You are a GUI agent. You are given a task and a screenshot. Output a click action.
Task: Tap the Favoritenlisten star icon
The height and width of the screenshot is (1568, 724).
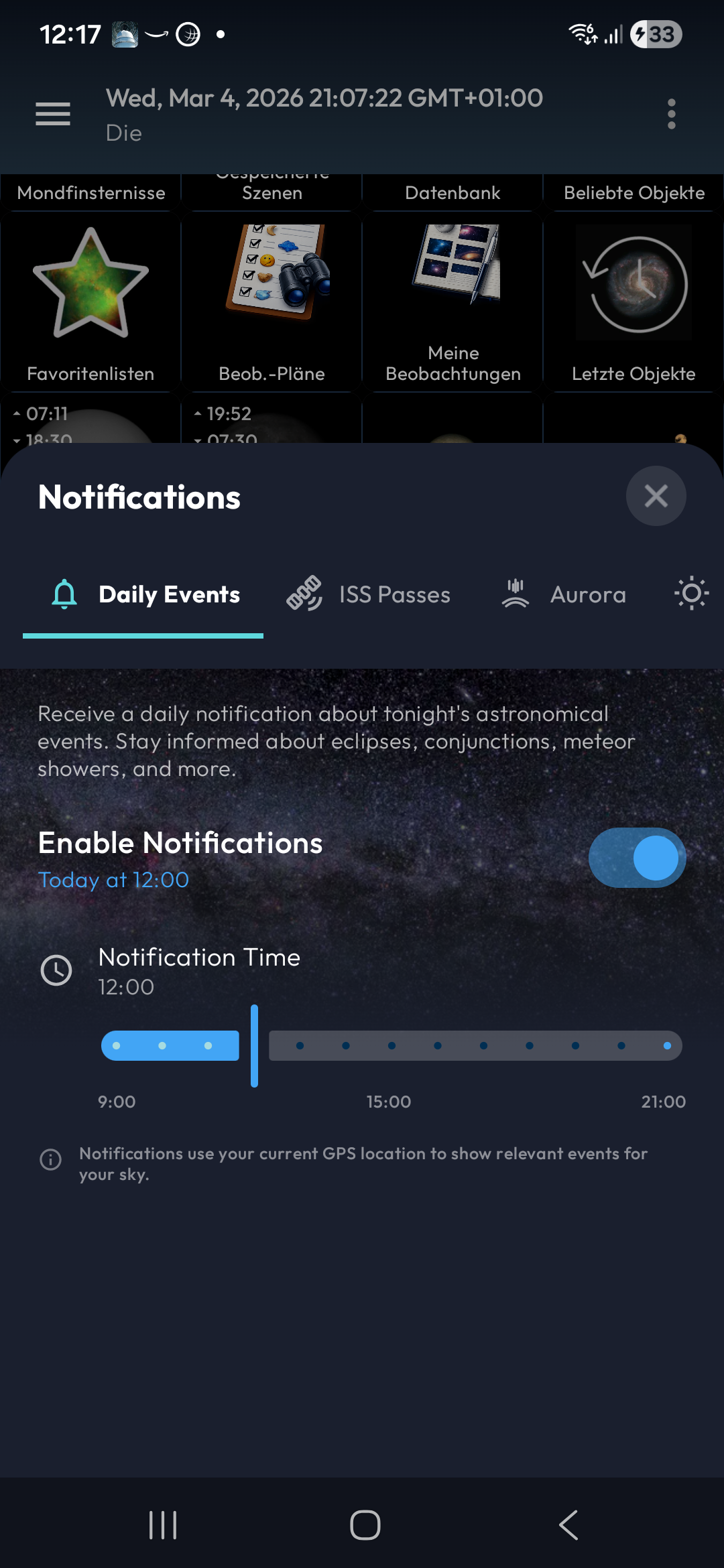click(x=90, y=285)
